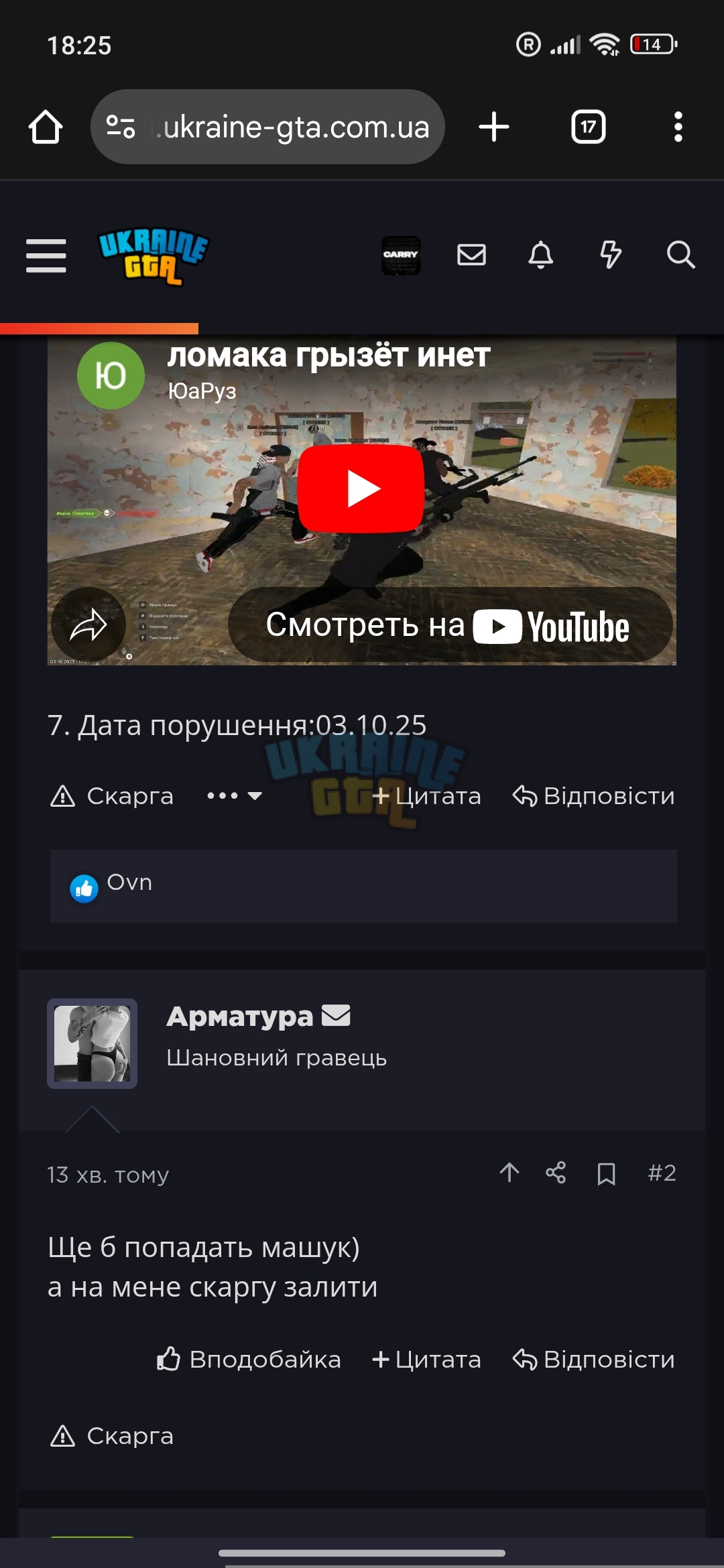Open browser tab switcher showing 17
This screenshot has height=1568, width=724.
click(588, 127)
